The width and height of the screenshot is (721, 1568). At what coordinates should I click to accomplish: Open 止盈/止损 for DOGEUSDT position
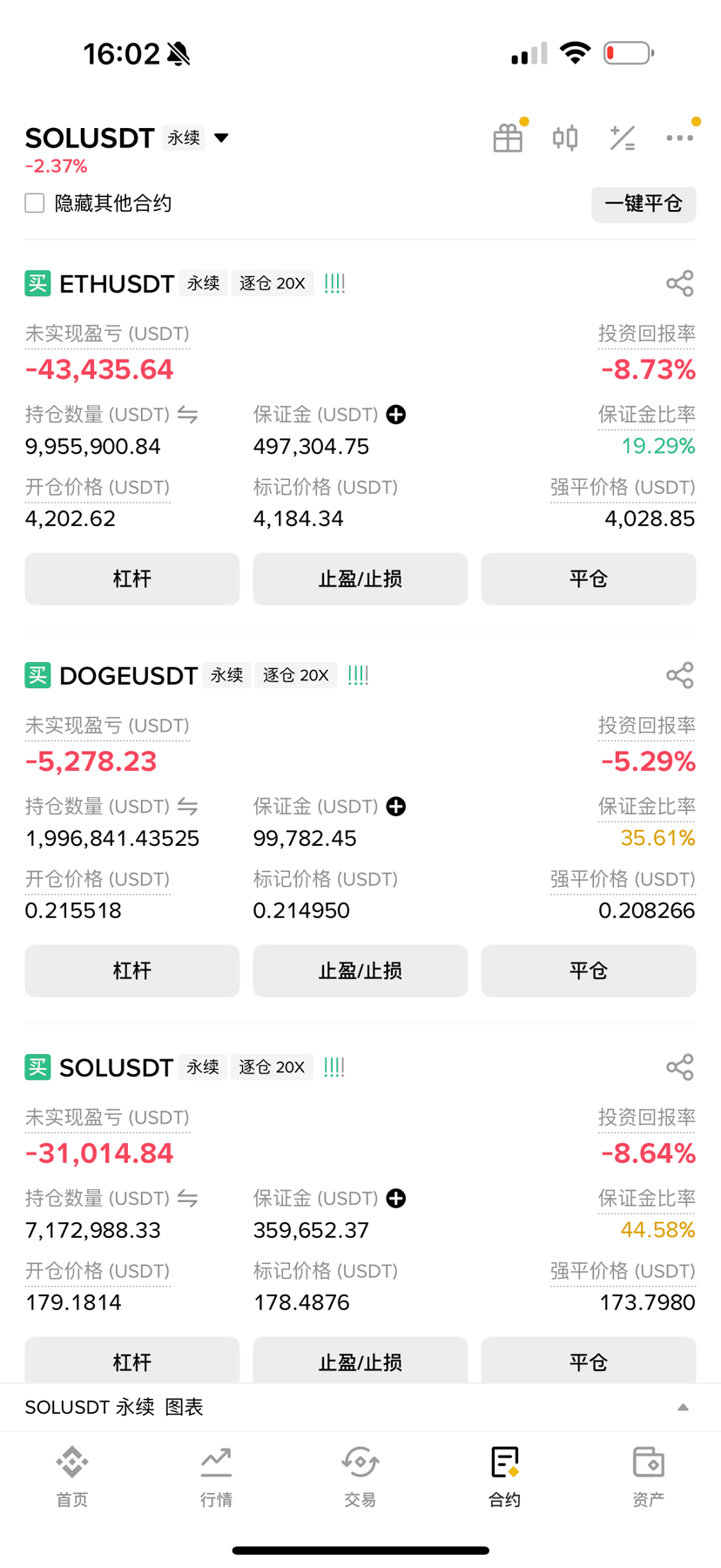(360, 970)
